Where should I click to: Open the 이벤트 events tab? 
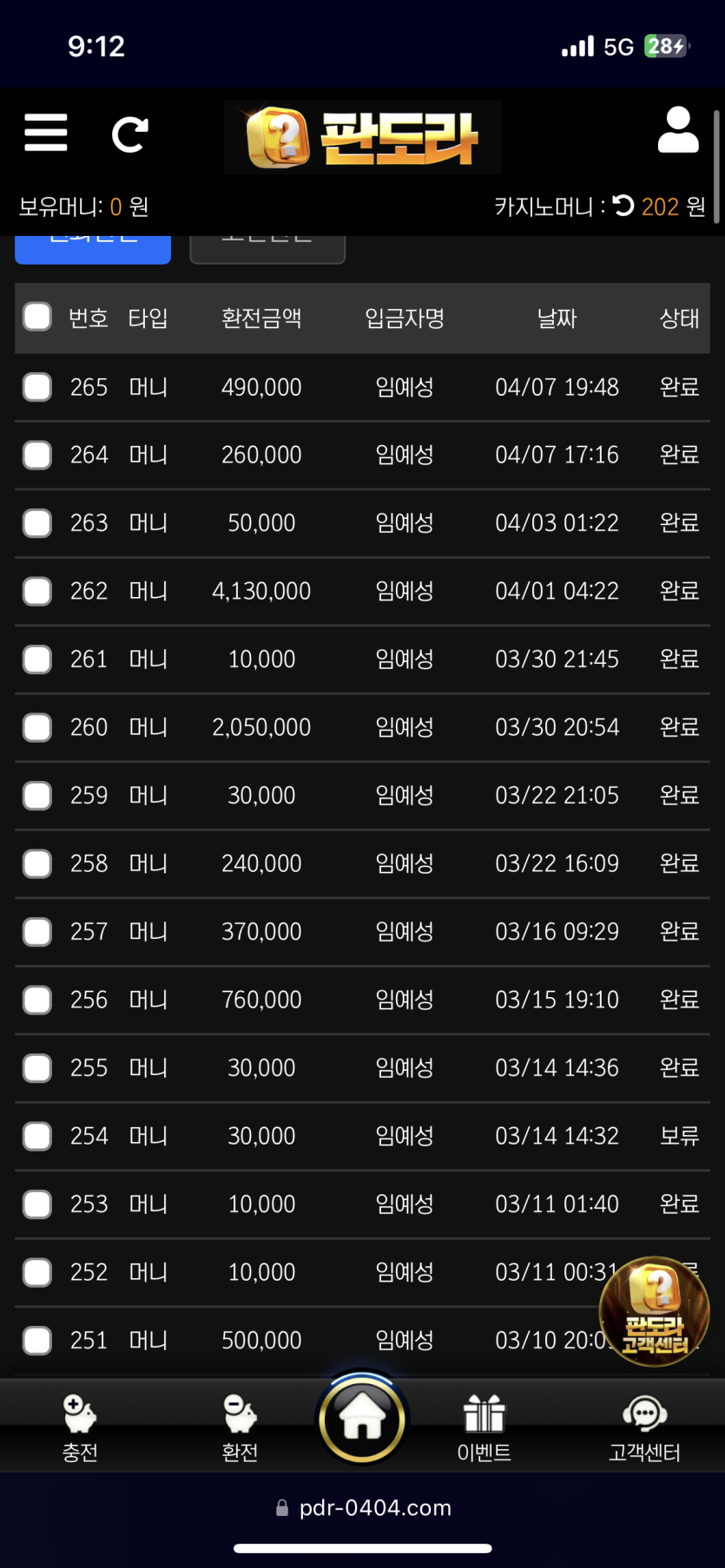(484, 1427)
